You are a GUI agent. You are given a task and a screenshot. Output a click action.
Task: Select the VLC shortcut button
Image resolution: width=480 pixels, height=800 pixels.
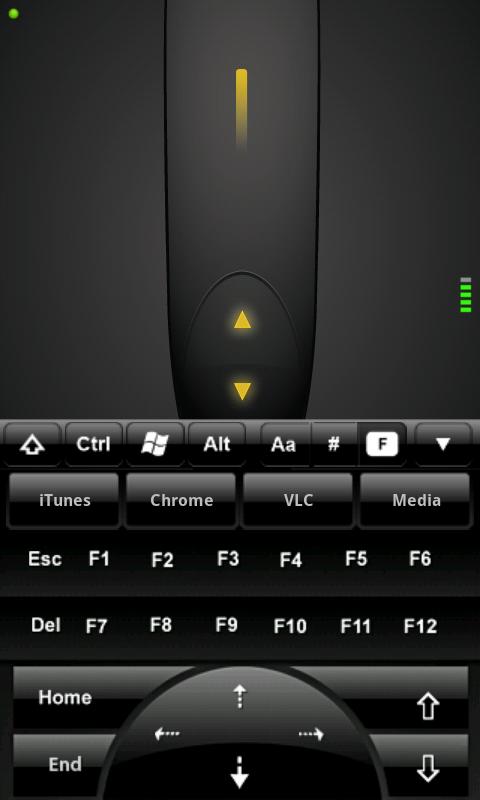point(298,500)
